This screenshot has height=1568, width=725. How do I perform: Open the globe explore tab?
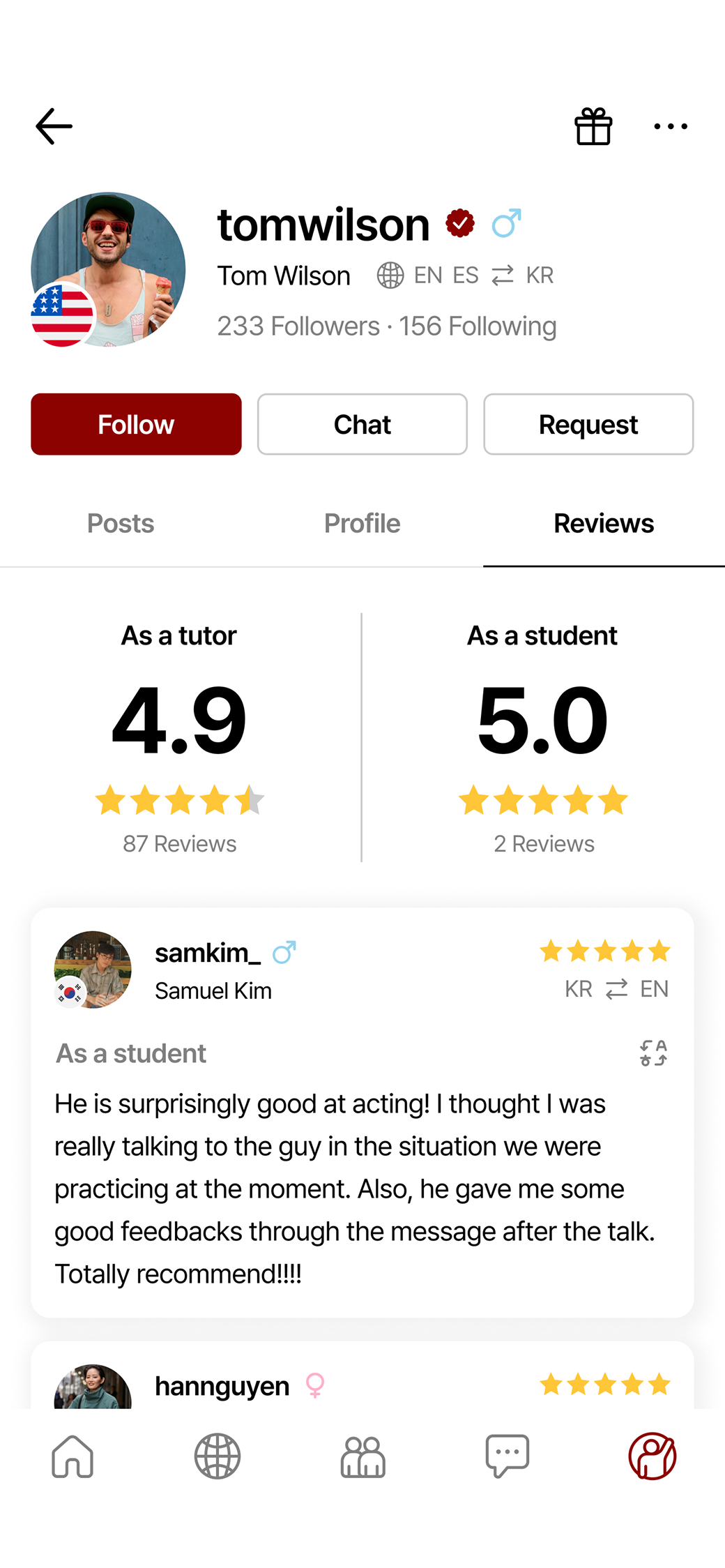(x=217, y=1456)
